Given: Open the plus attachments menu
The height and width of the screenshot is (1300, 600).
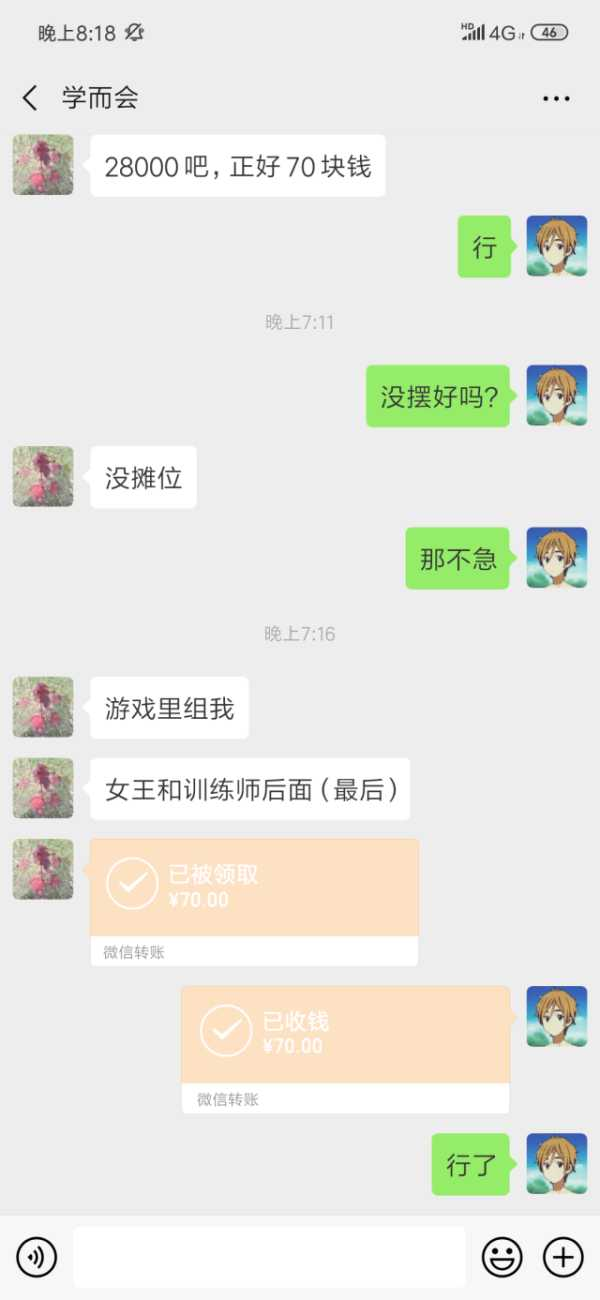Looking at the screenshot, I should point(562,1257).
